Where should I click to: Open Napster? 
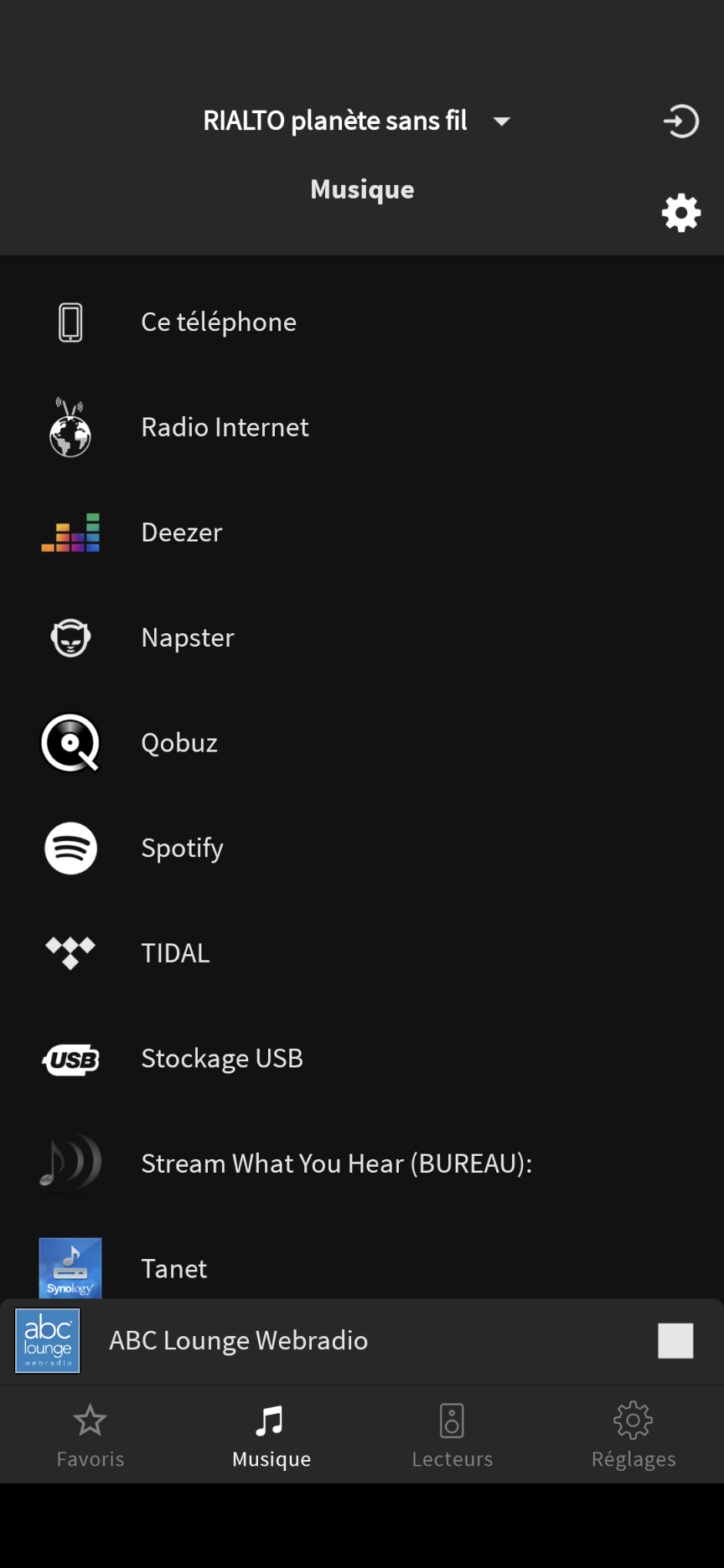362,638
